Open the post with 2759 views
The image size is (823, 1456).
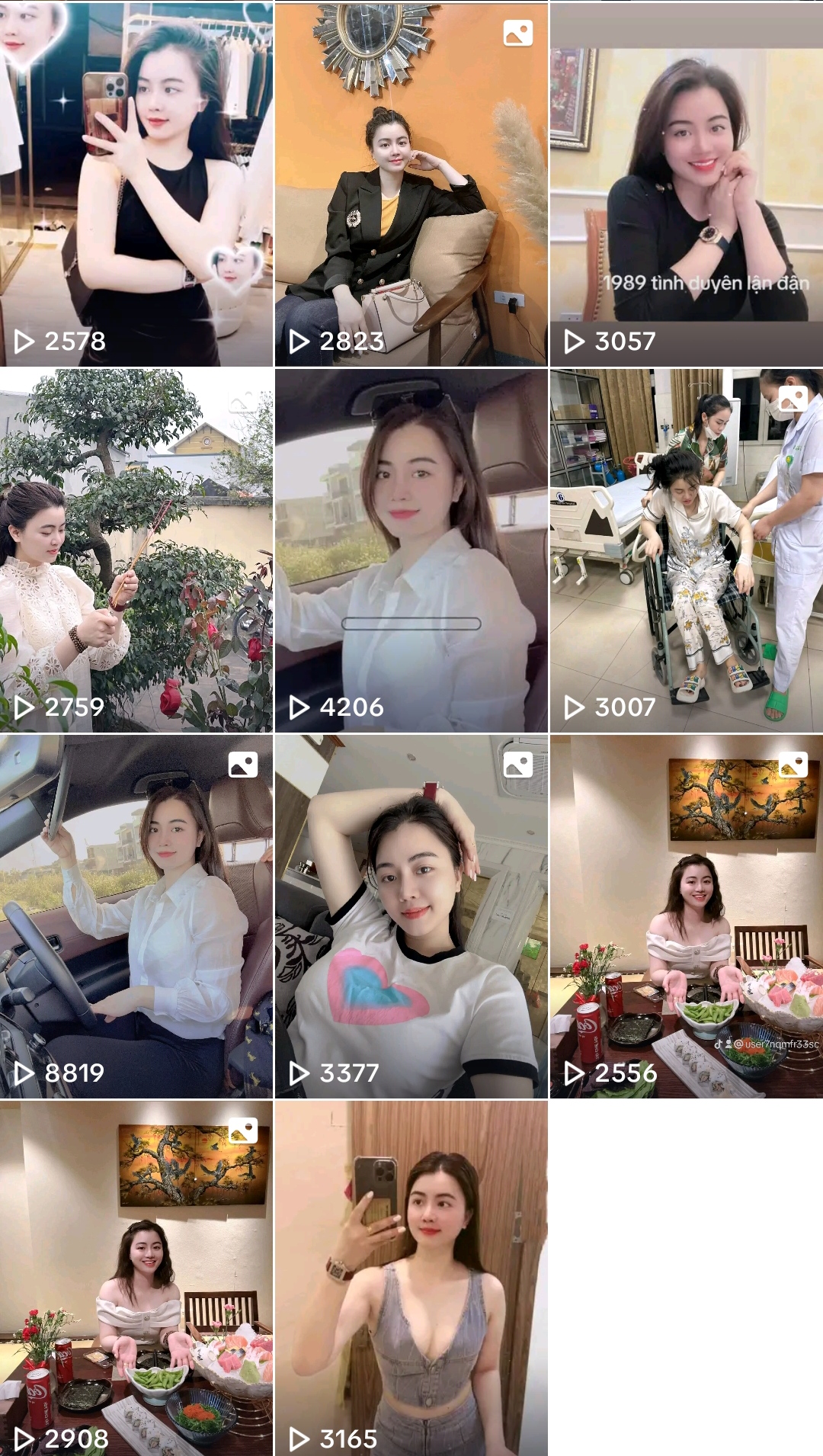point(136,550)
